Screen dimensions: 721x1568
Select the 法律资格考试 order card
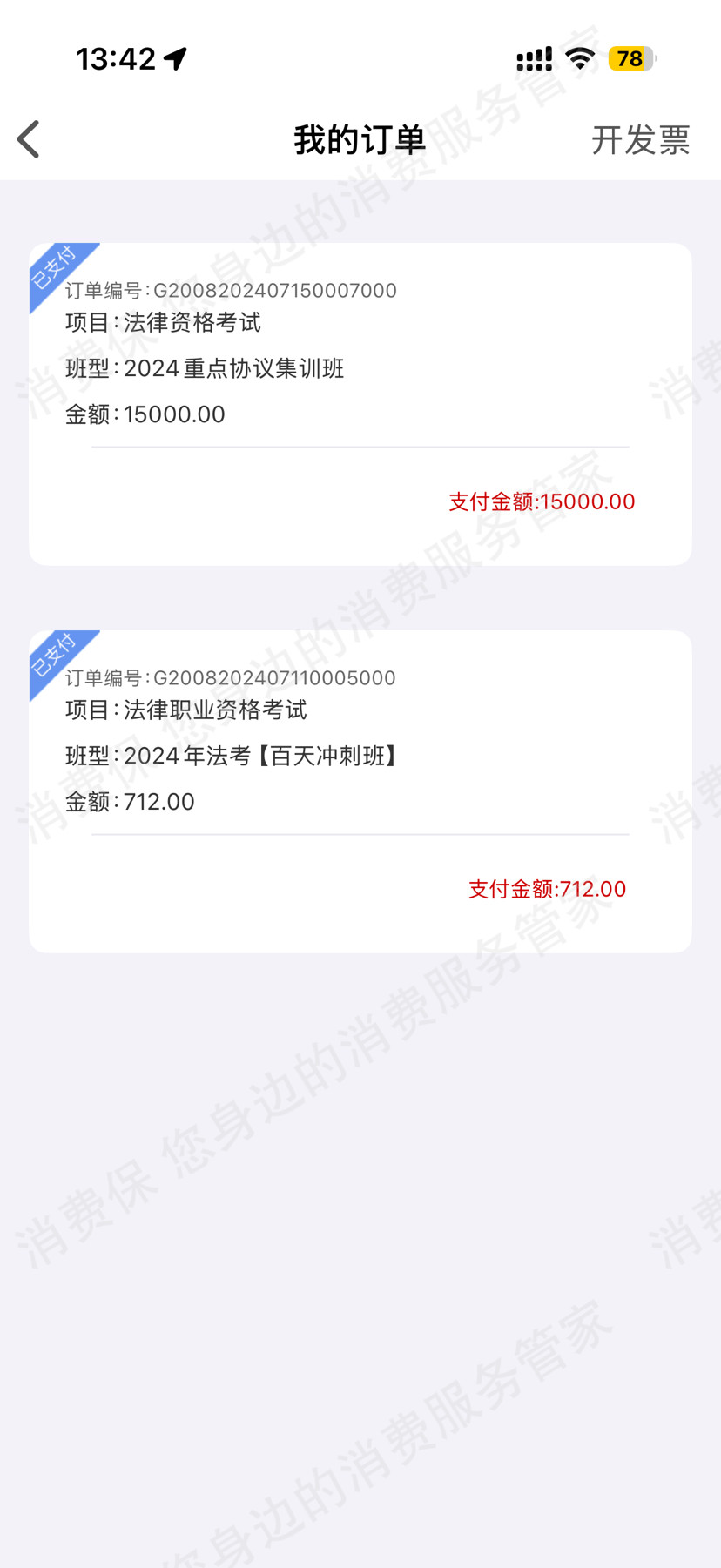pos(360,400)
